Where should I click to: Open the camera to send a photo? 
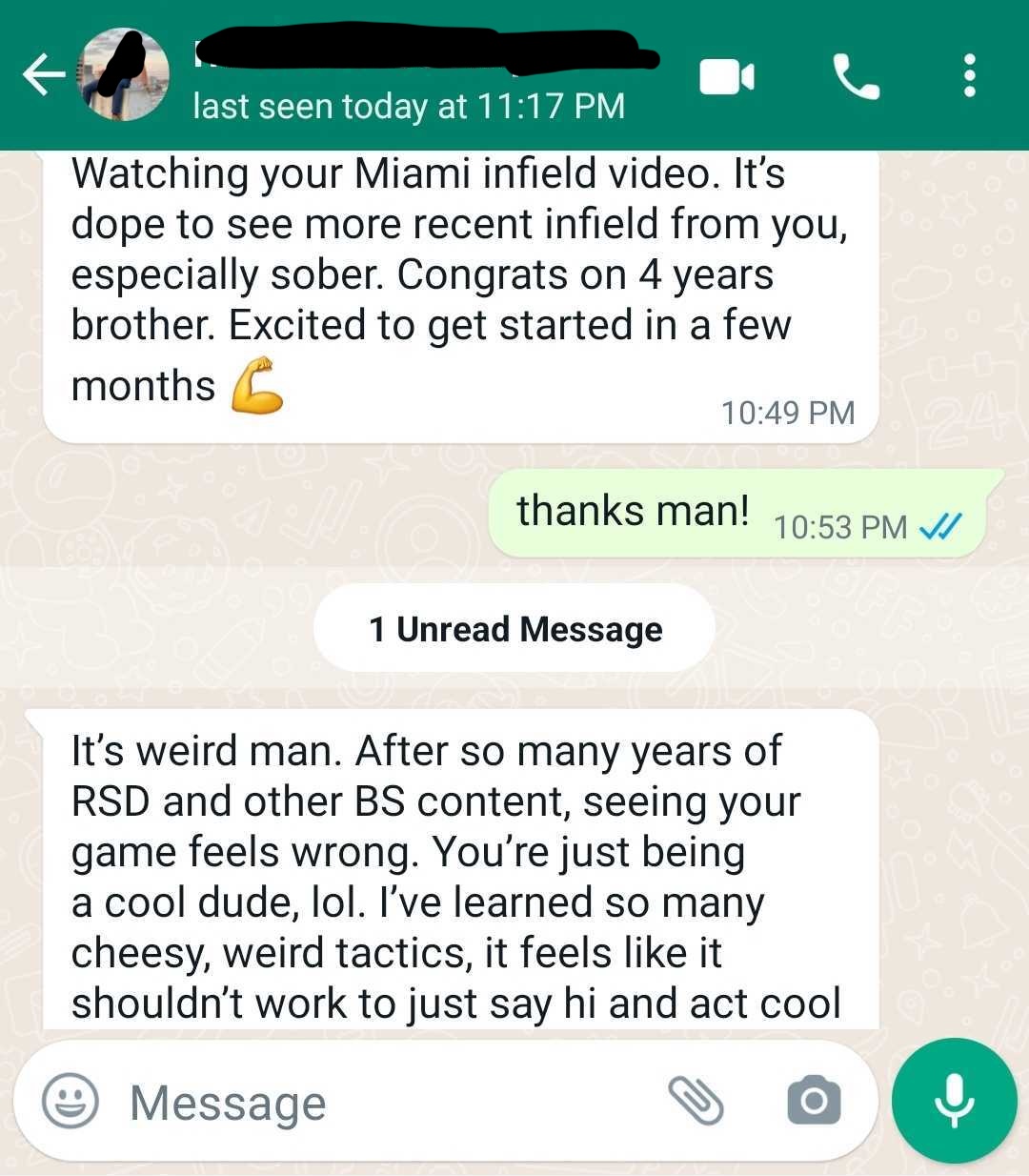tap(814, 1102)
